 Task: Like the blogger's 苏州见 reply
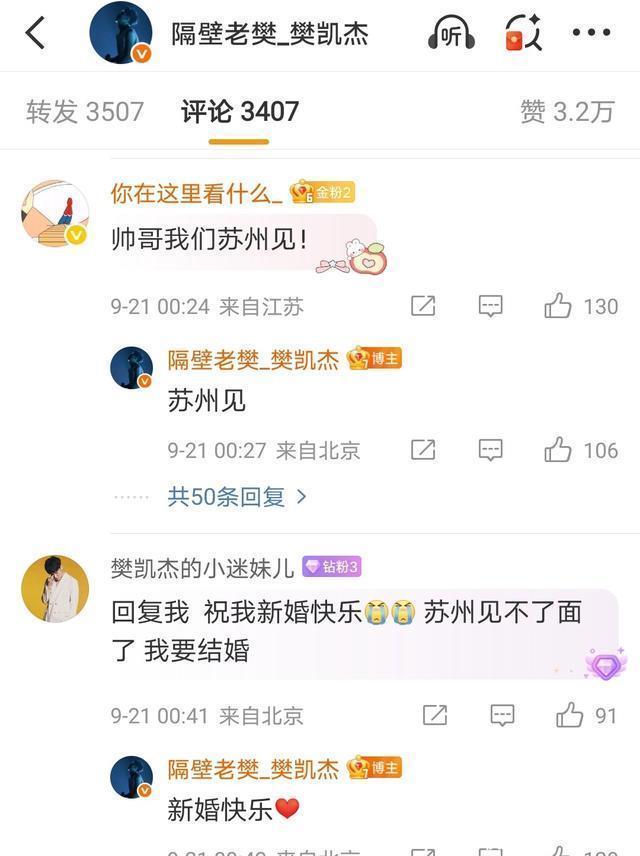coord(558,450)
